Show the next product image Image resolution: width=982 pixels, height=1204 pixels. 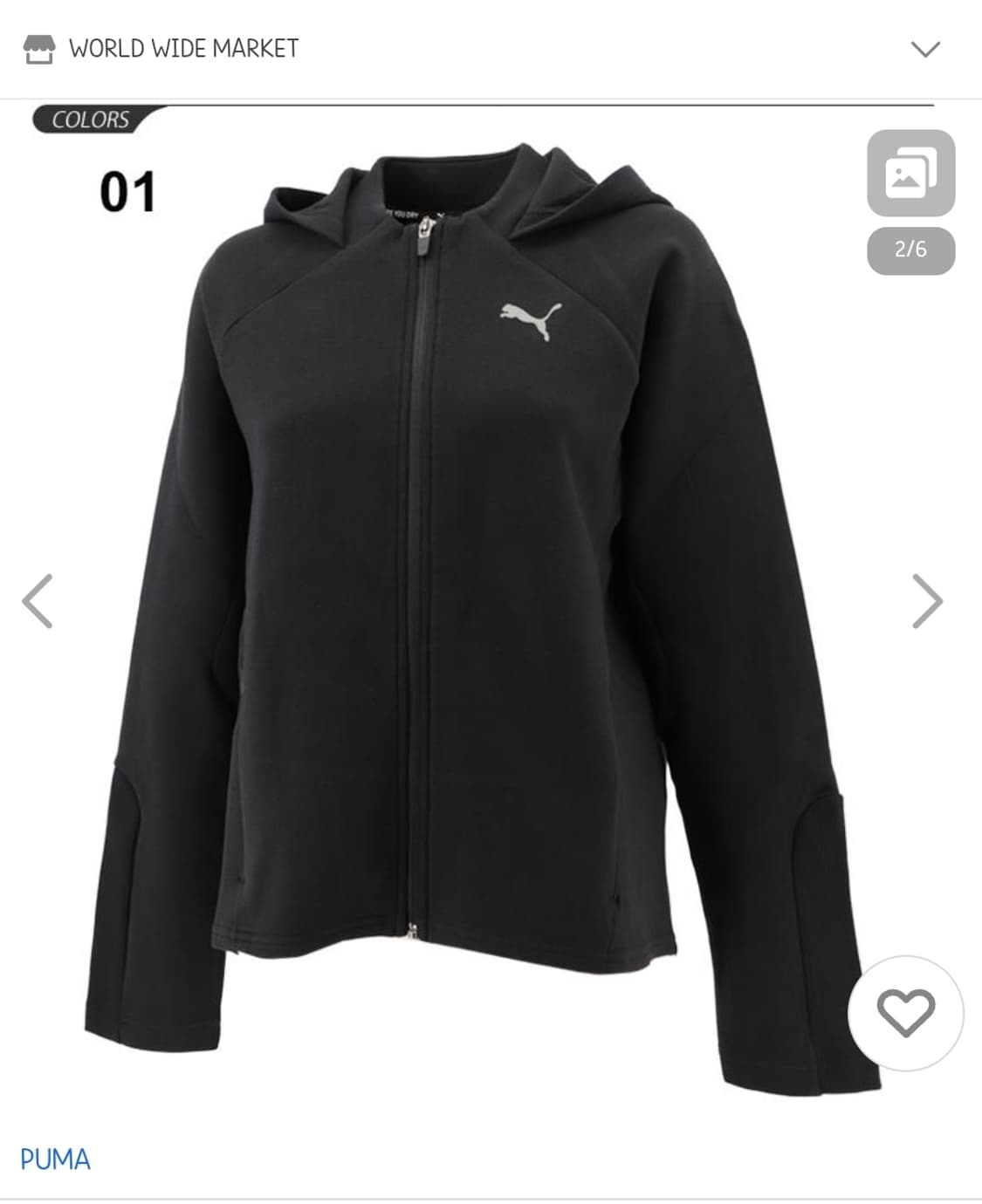(926, 601)
